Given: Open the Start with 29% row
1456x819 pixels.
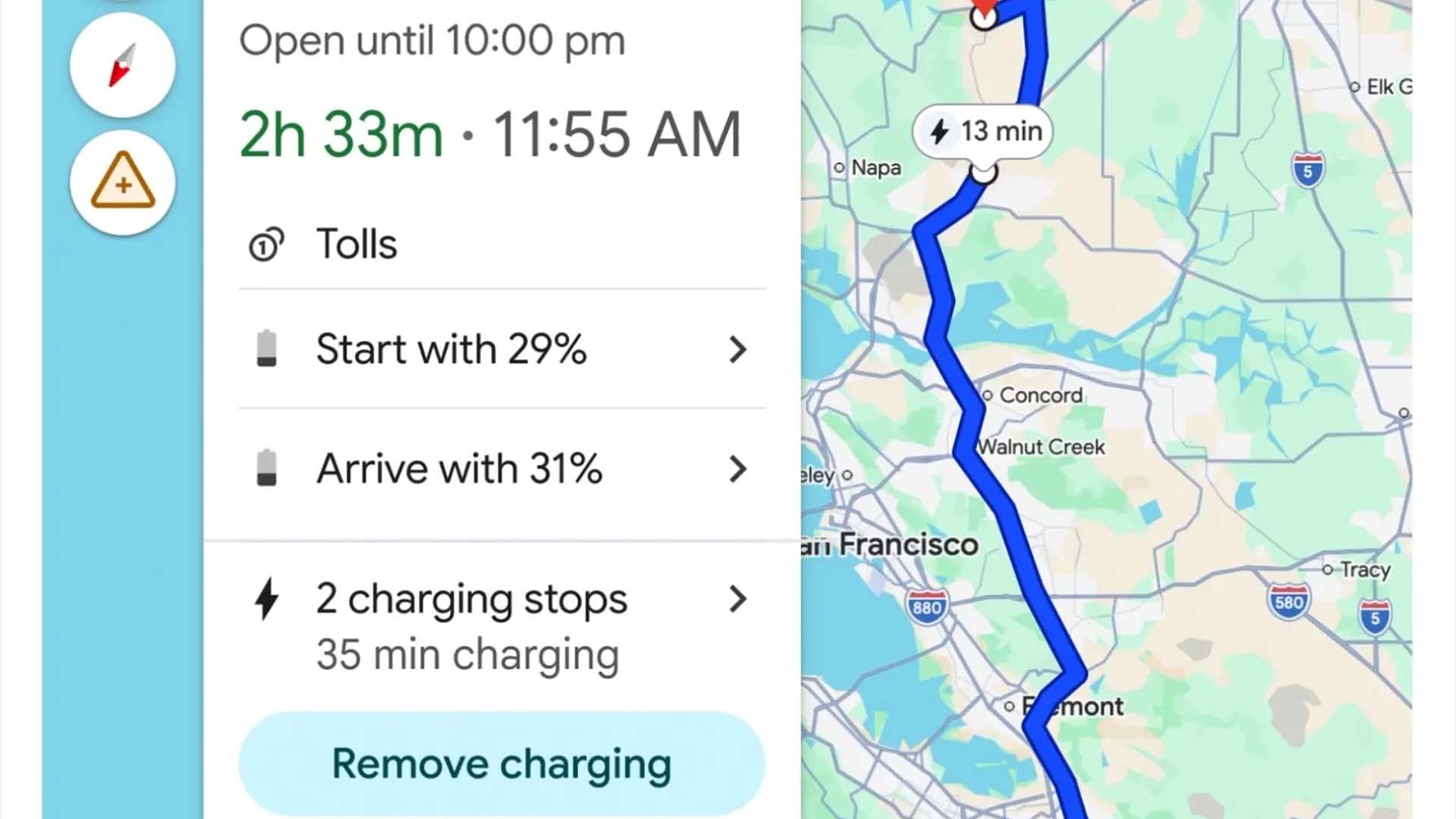Looking at the screenshot, I should coord(500,350).
